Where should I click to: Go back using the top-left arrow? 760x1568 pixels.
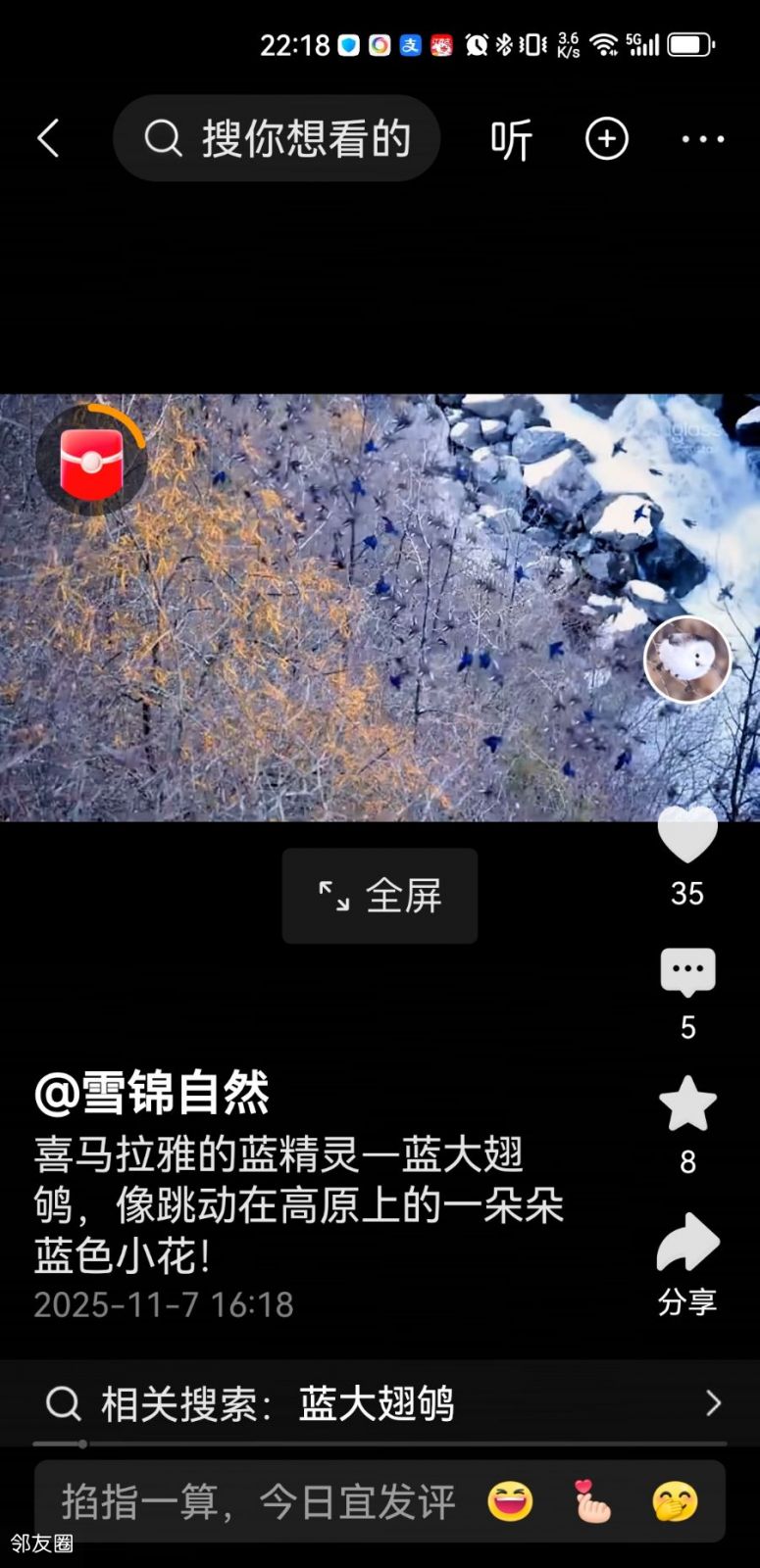click(48, 138)
